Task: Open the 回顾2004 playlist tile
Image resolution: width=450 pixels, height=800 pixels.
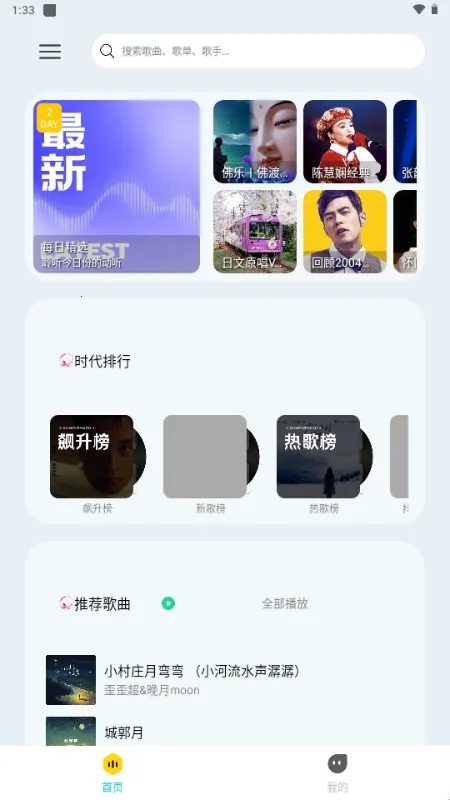Action: click(x=345, y=232)
